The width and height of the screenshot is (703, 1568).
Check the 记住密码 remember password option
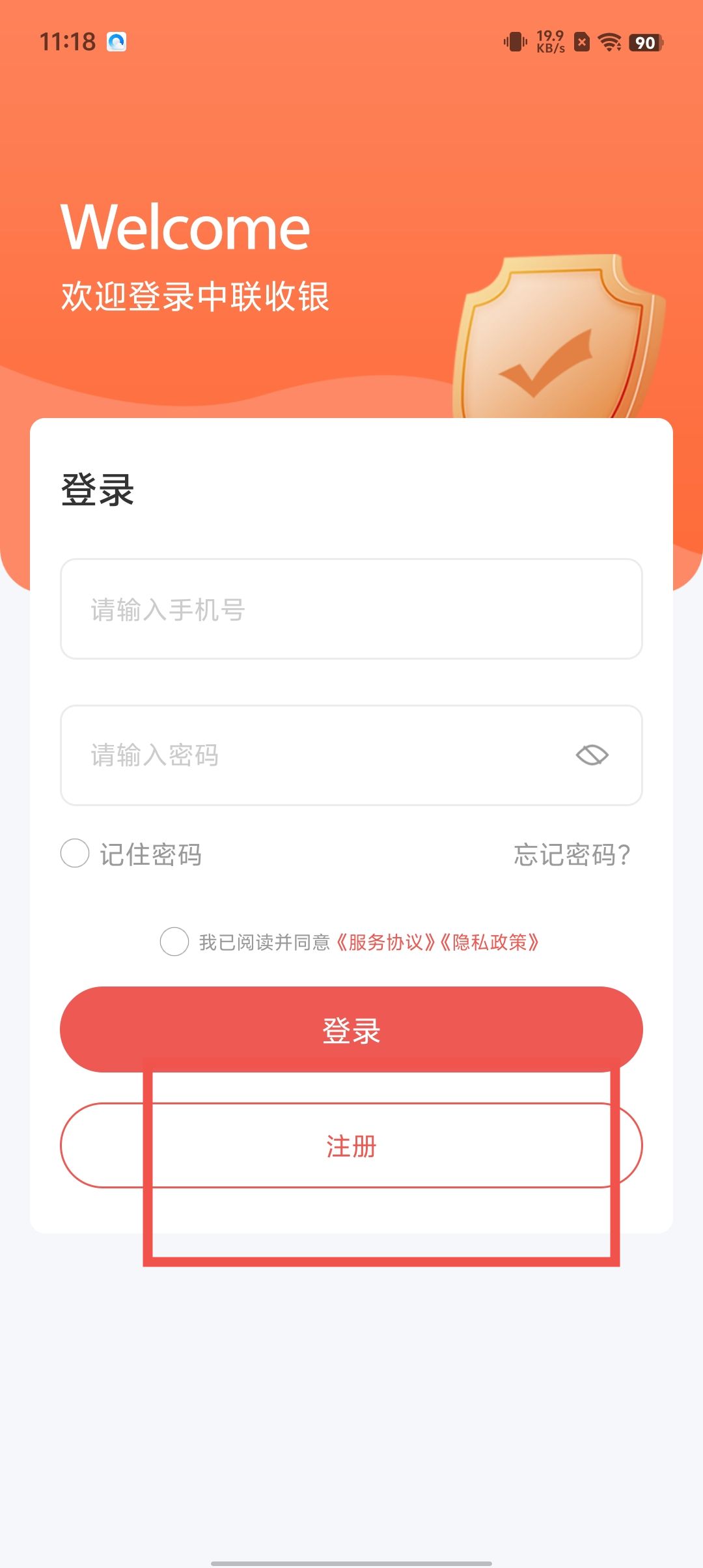[76, 853]
